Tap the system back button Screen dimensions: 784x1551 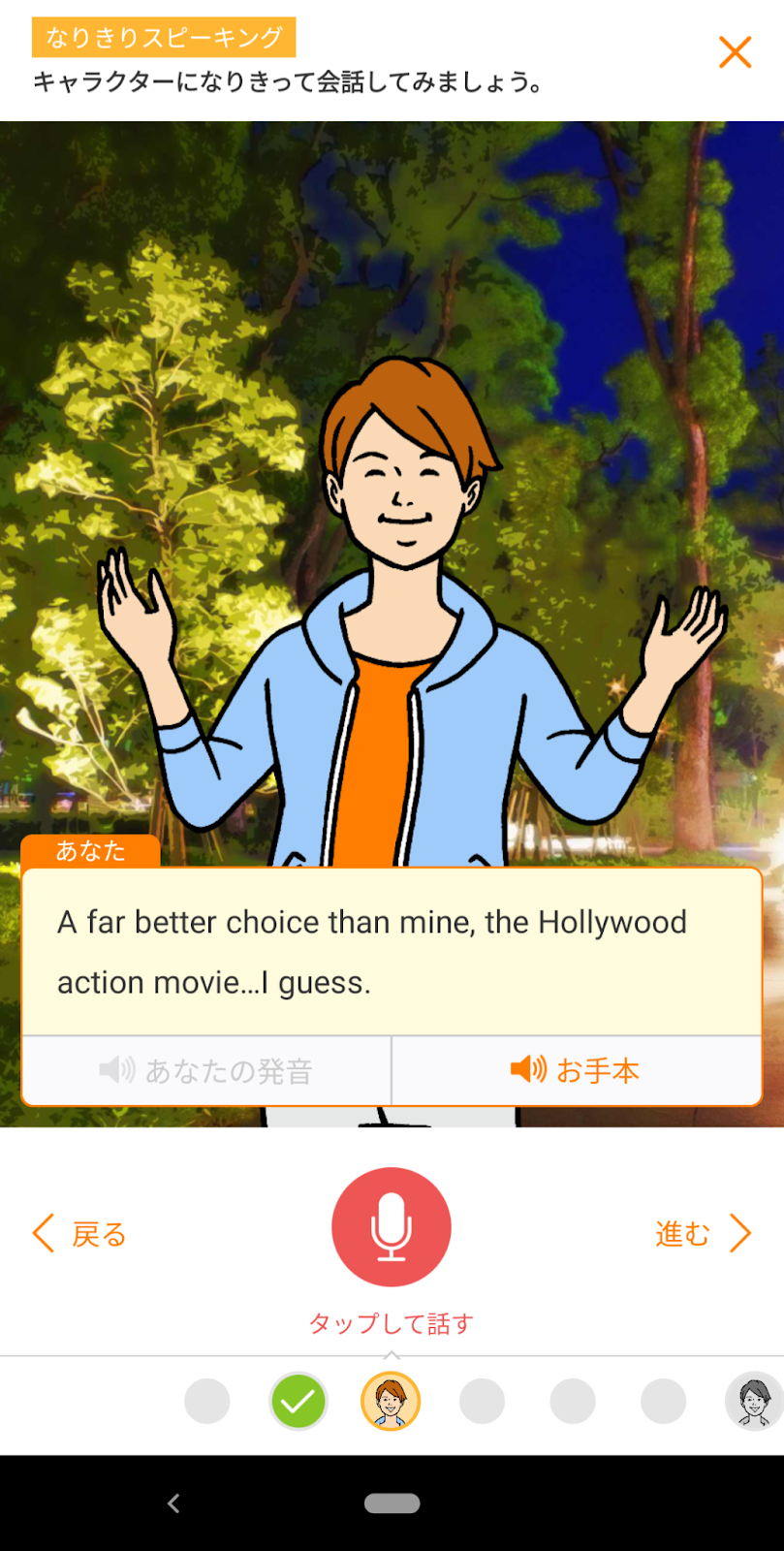click(173, 1504)
